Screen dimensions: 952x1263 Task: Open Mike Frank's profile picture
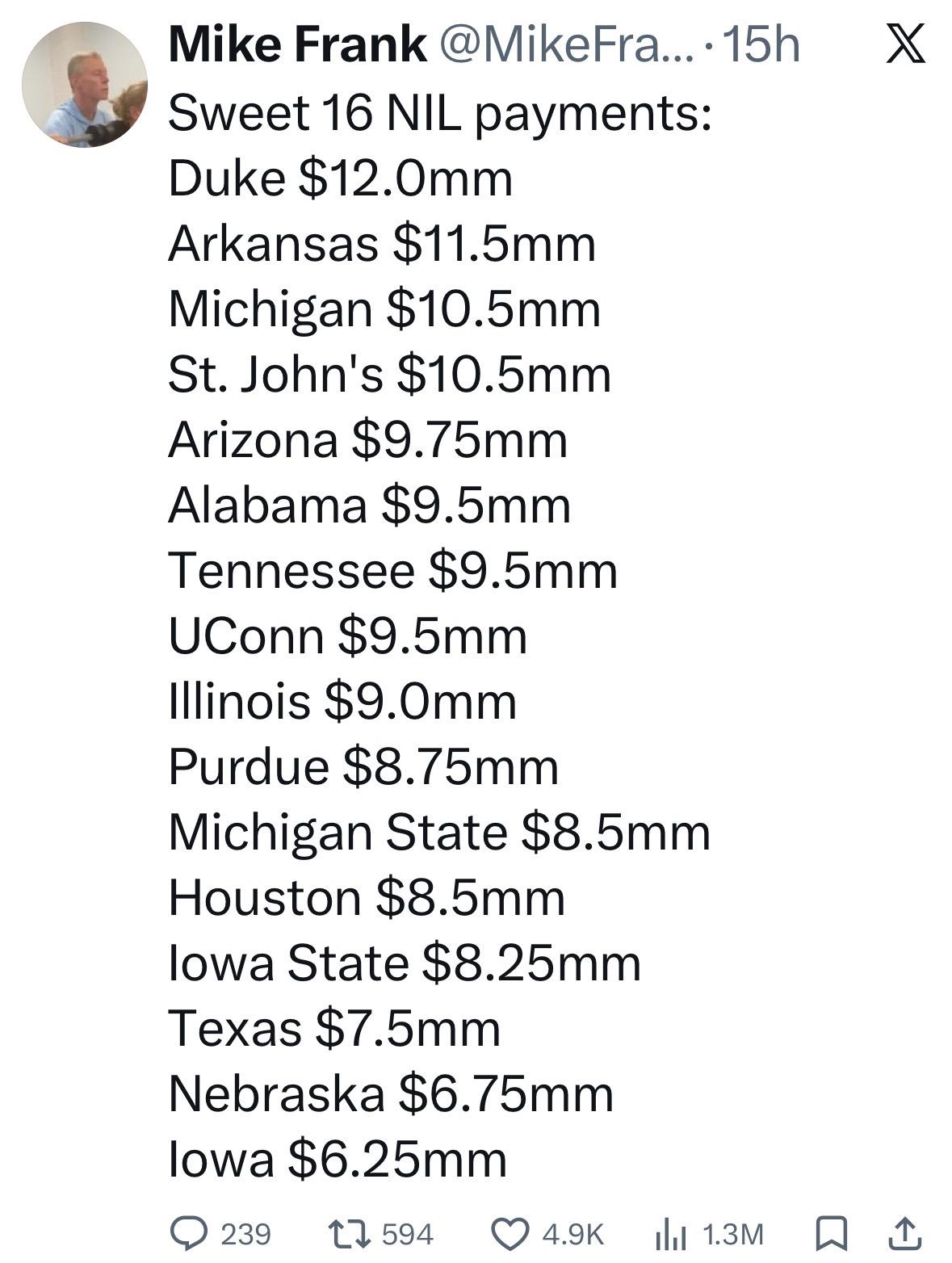85,84
